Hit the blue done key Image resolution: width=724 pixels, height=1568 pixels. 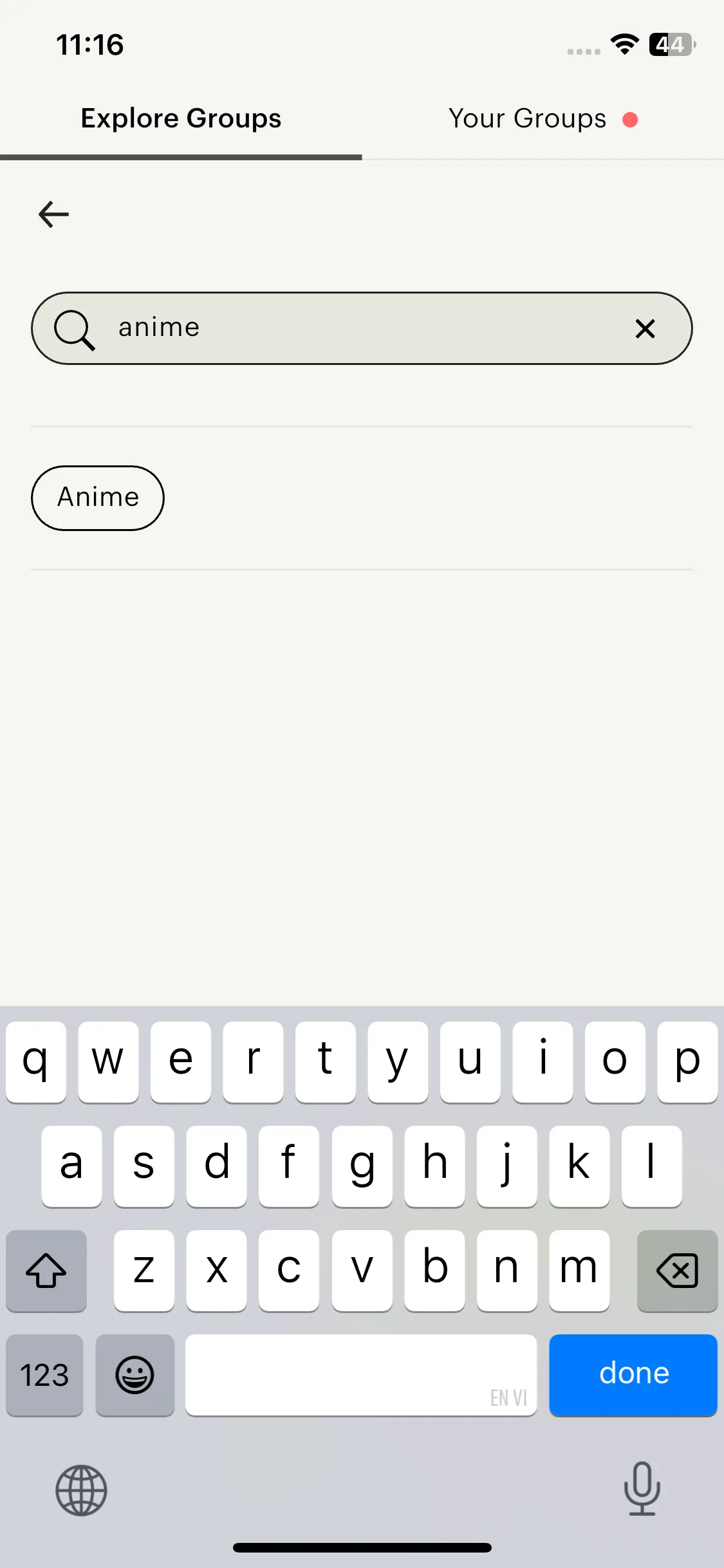pos(633,1374)
